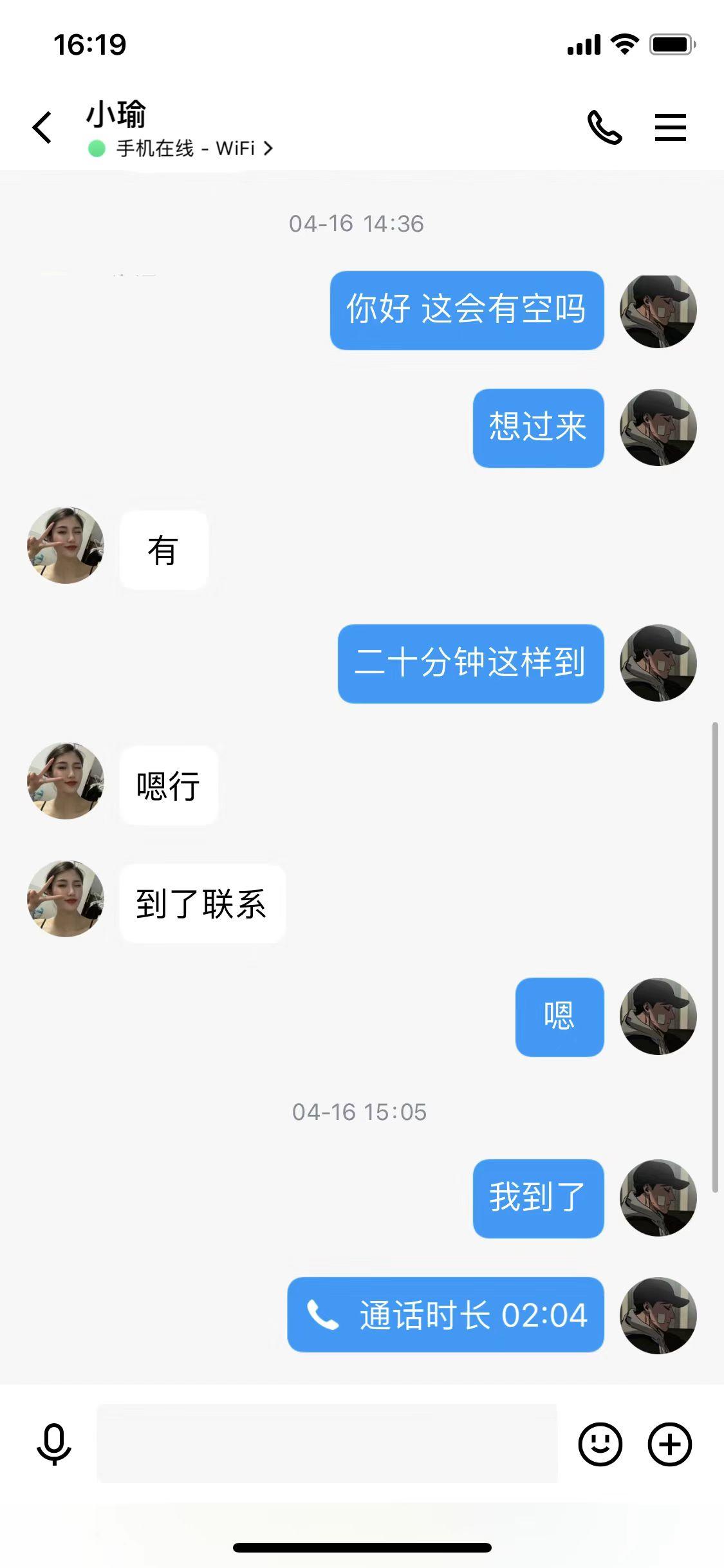This screenshot has width=724, height=1568.
Task: Redial from the 通话时长 02:04 call record
Action: pyautogui.click(x=445, y=1315)
